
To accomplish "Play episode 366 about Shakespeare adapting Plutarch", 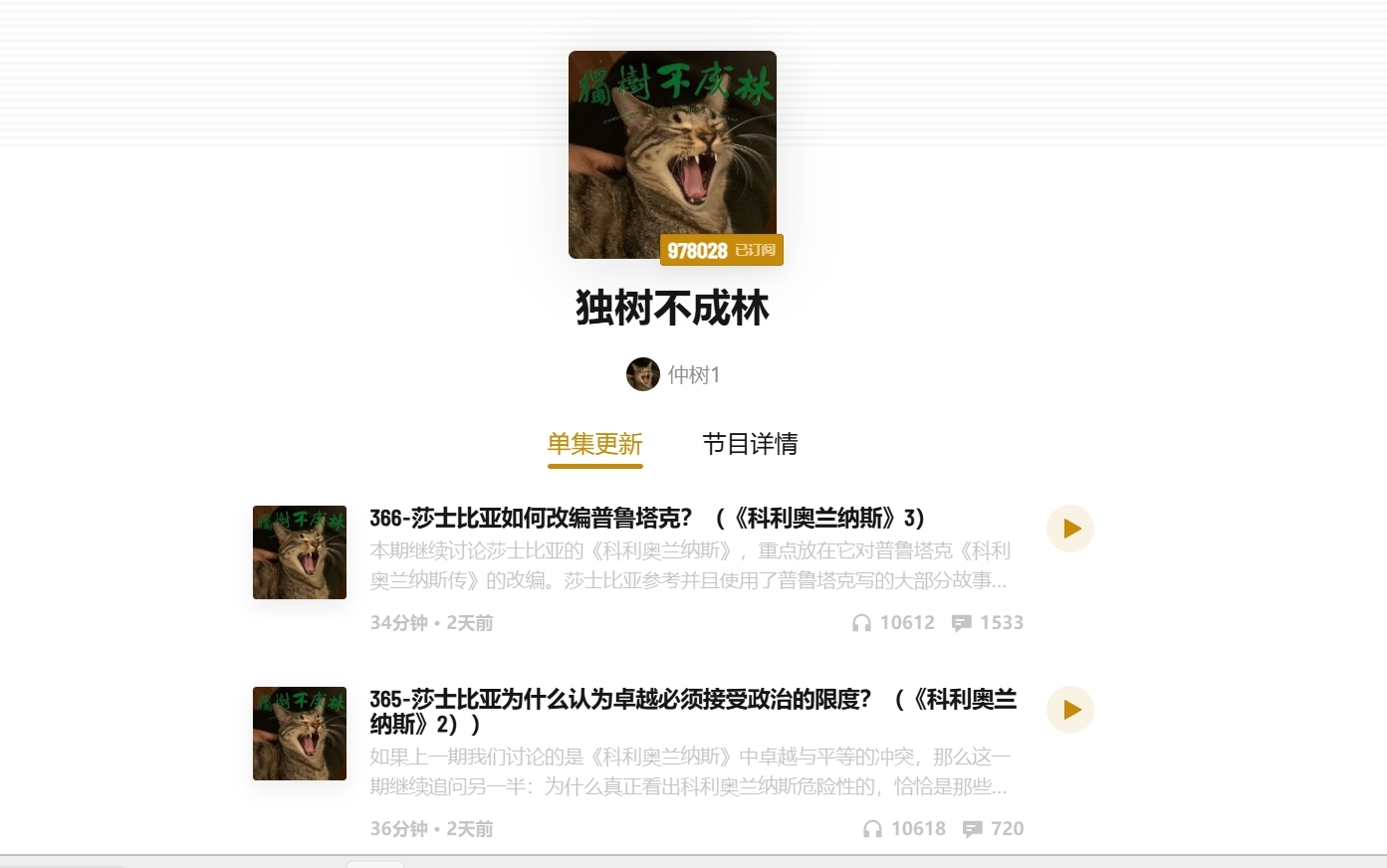I will point(1070,529).
